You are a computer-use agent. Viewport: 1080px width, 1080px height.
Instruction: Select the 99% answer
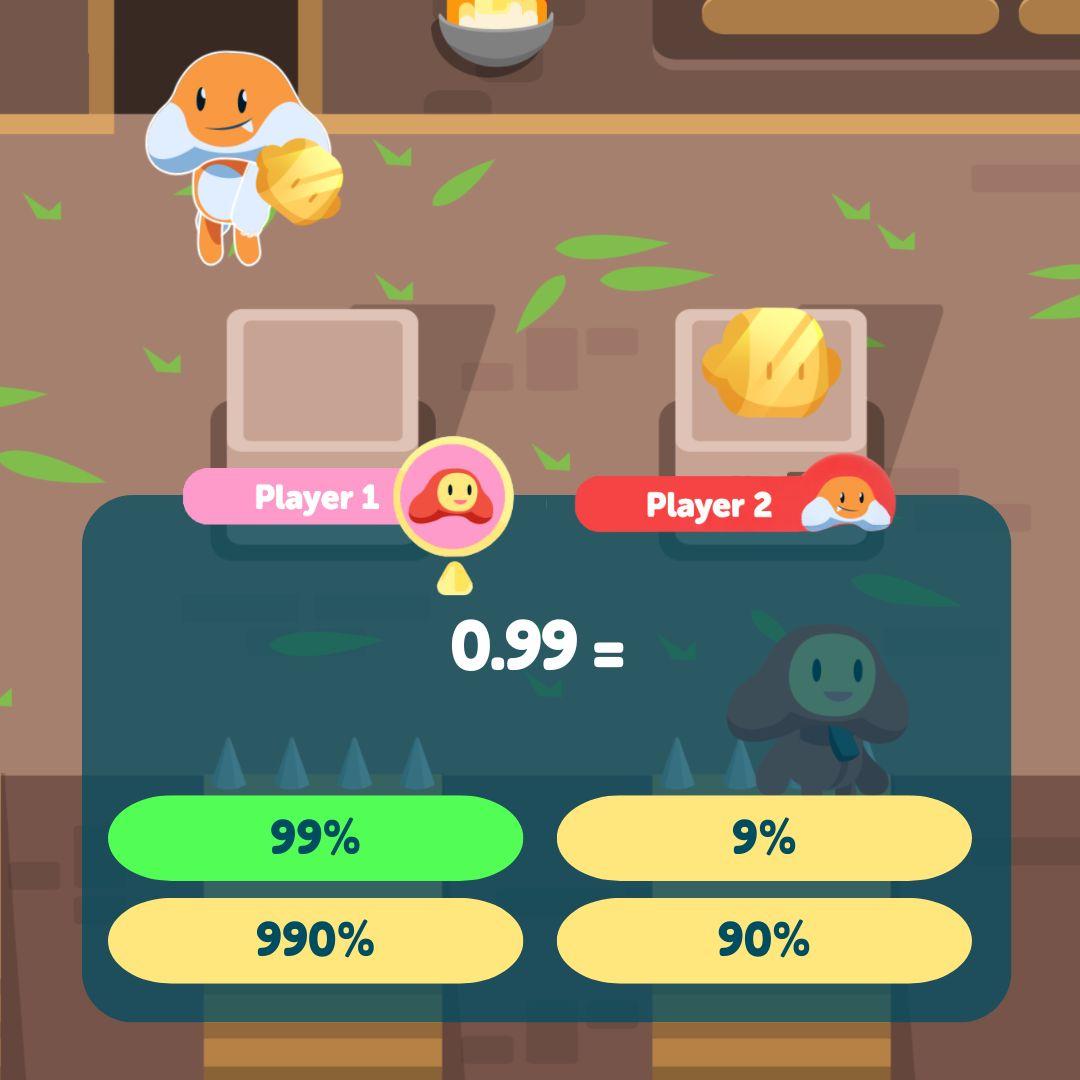(x=315, y=838)
